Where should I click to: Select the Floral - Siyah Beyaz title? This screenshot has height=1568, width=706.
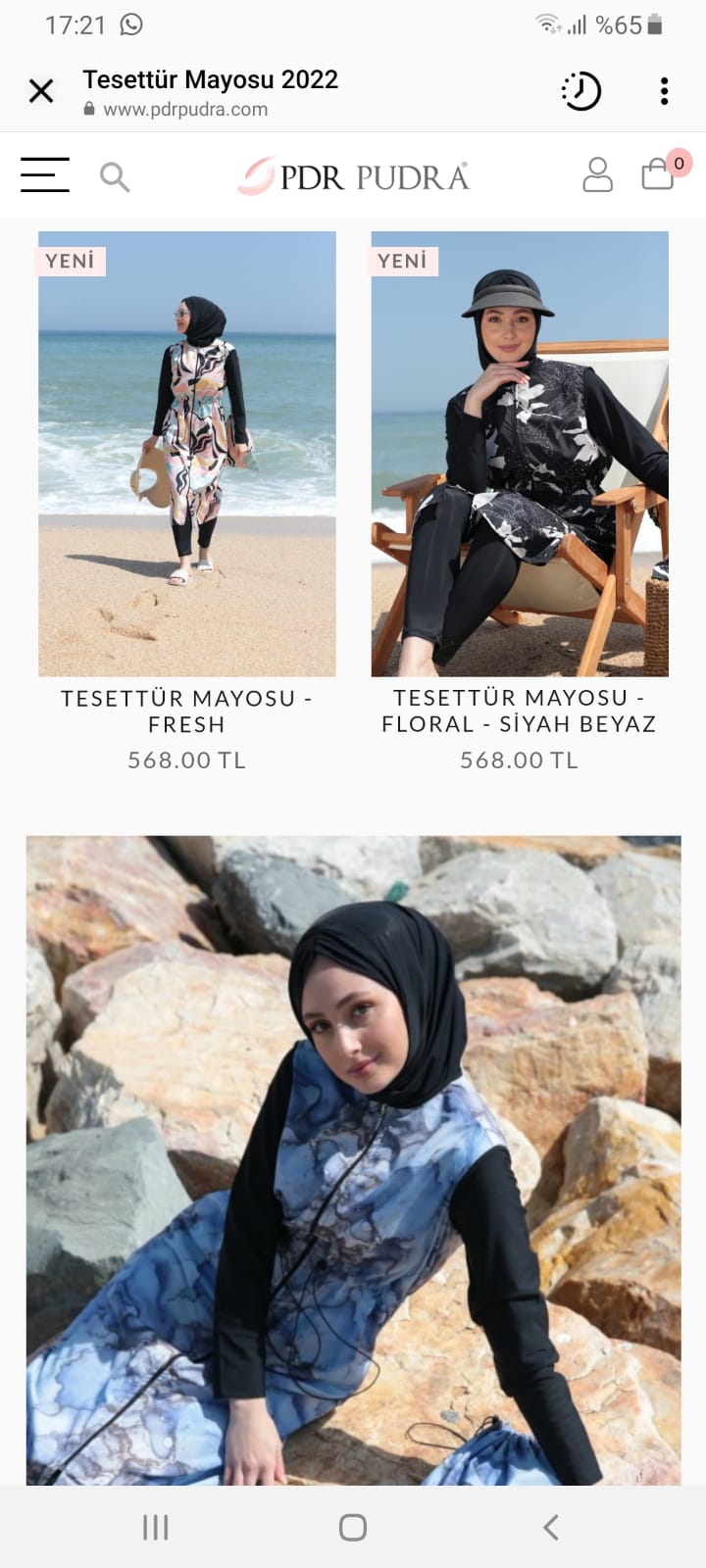(520, 710)
